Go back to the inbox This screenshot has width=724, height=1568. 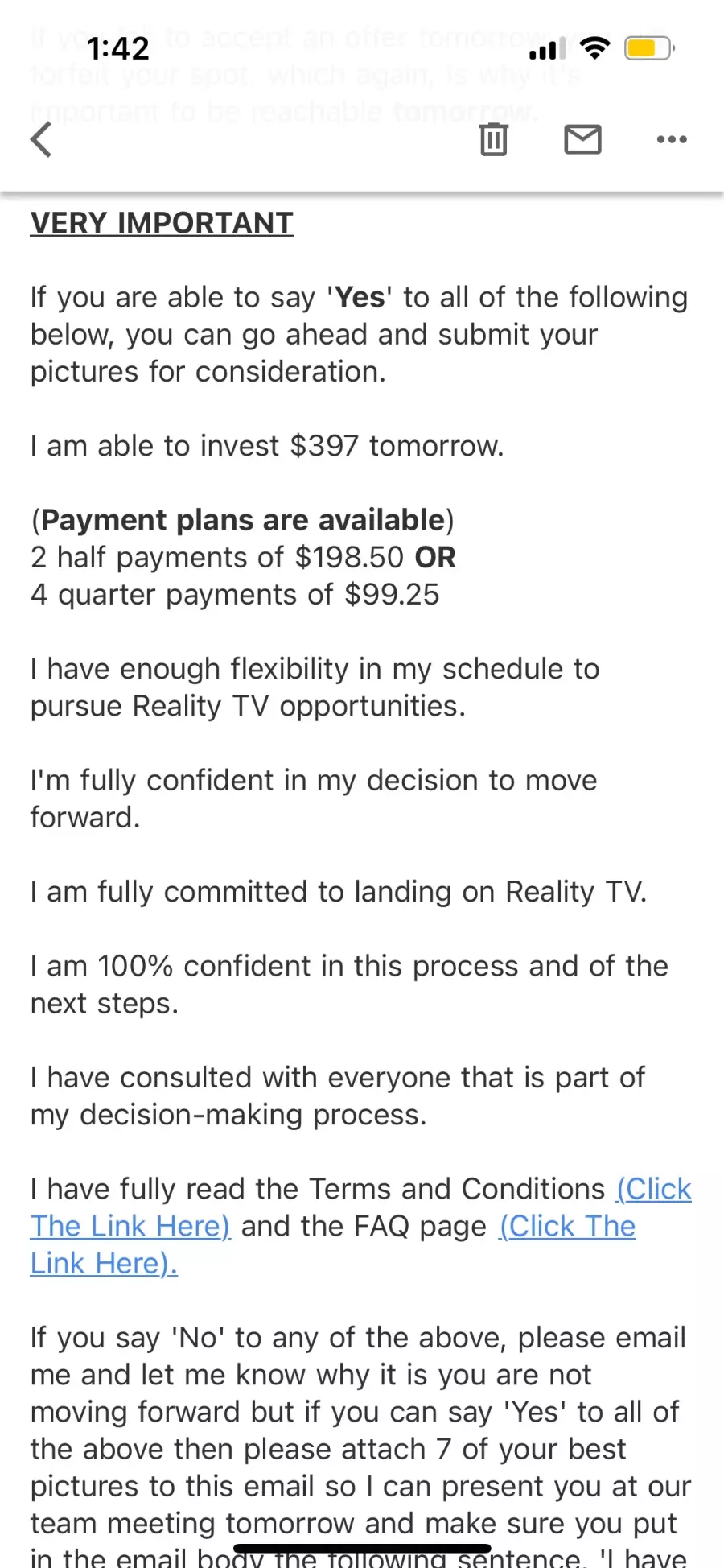[41, 139]
